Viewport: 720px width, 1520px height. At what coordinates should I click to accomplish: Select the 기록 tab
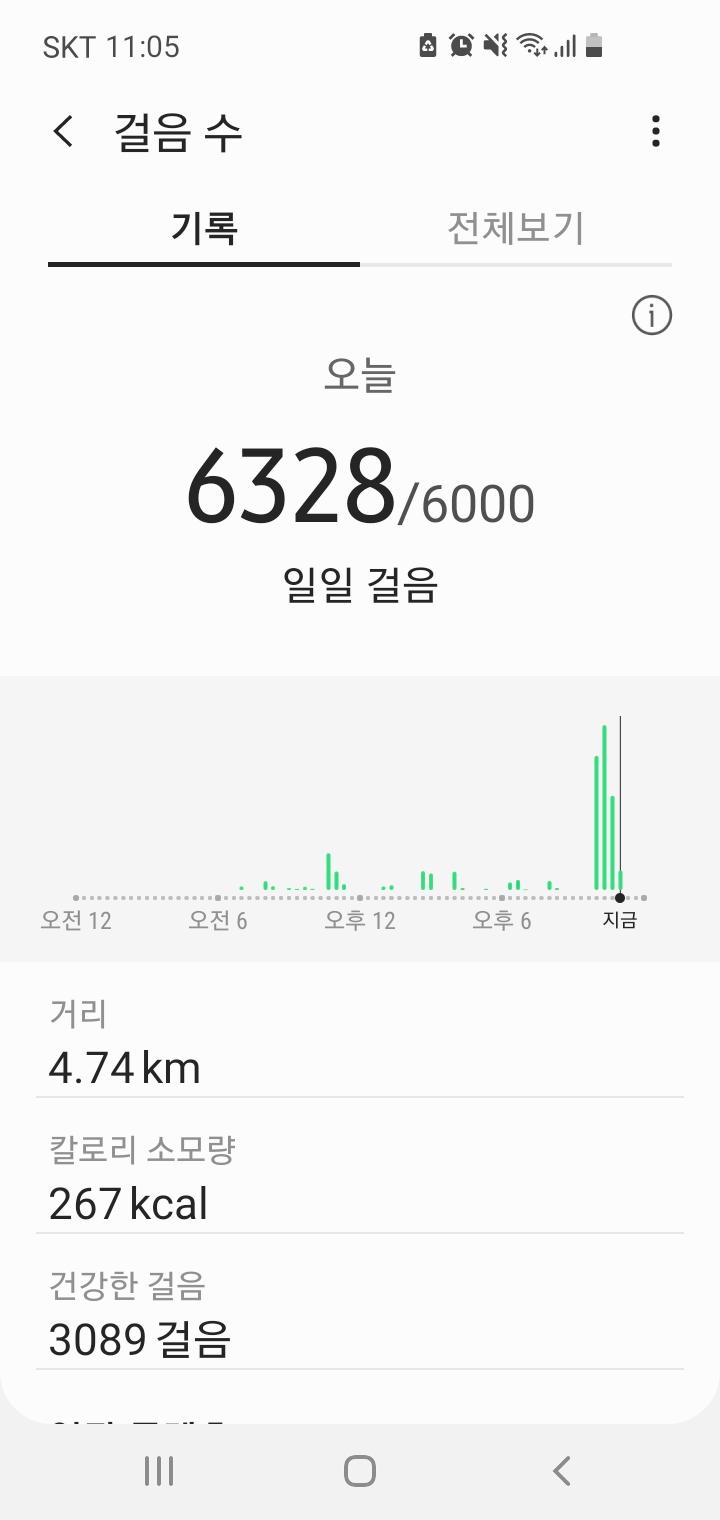204,230
